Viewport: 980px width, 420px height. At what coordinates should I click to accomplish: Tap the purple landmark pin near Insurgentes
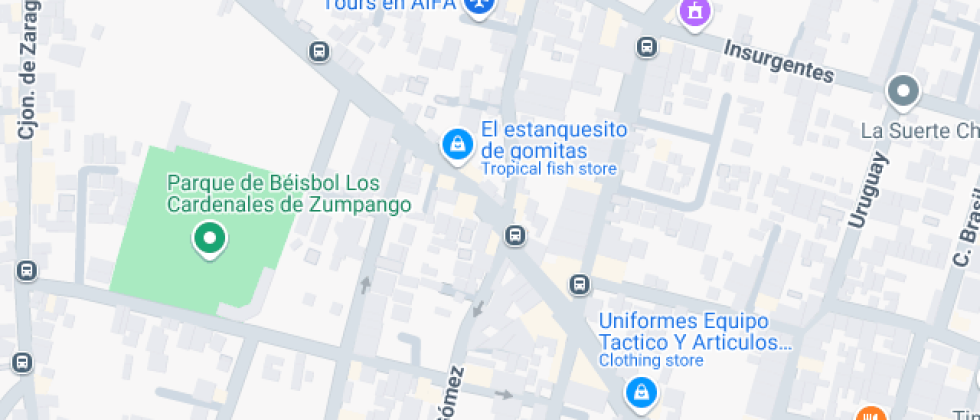click(x=692, y=12)
